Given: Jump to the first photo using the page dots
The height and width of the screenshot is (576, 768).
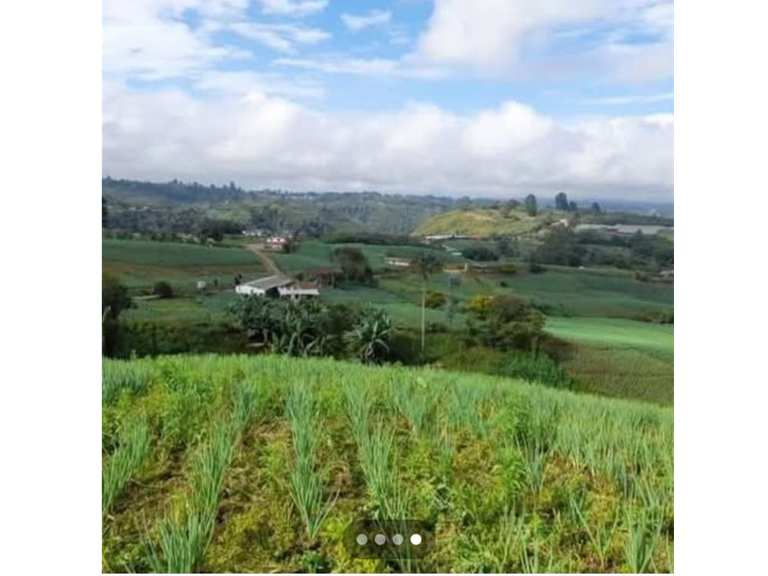Looking at the screenshot, I should (x=362, y=539).
